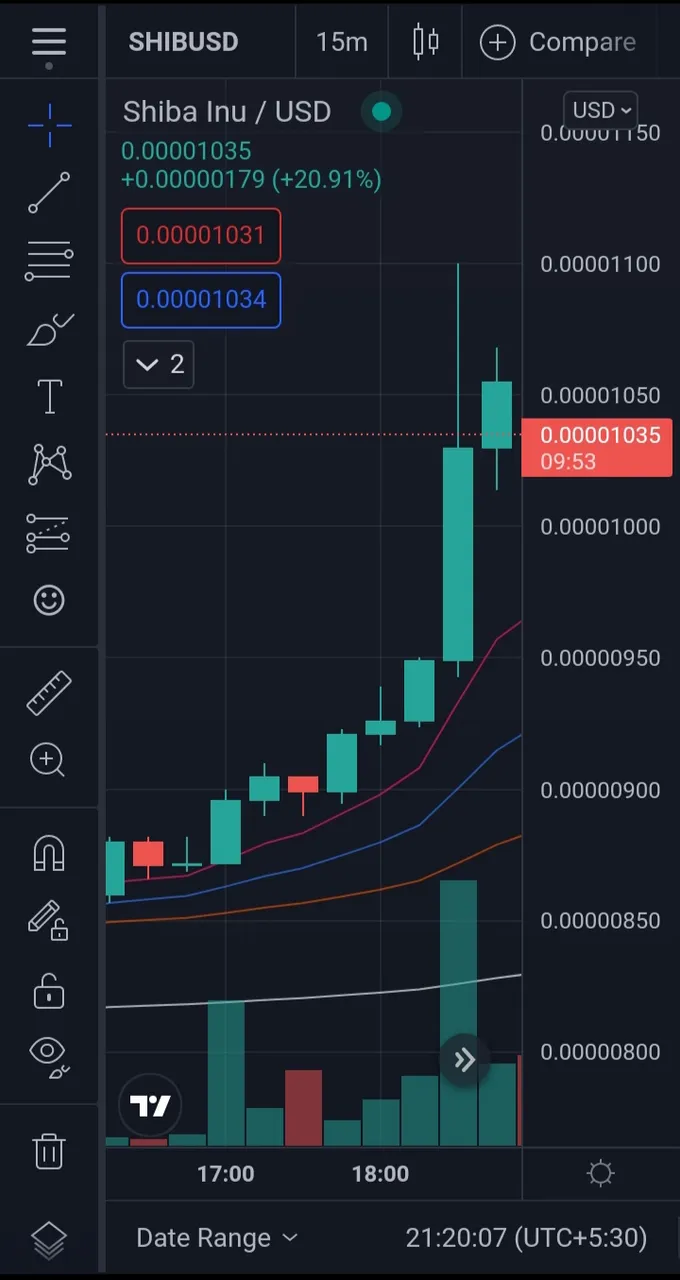Select the text annotation tool
The width and height of the screenshot is (680, 1280).
click(x=49, y=397)
